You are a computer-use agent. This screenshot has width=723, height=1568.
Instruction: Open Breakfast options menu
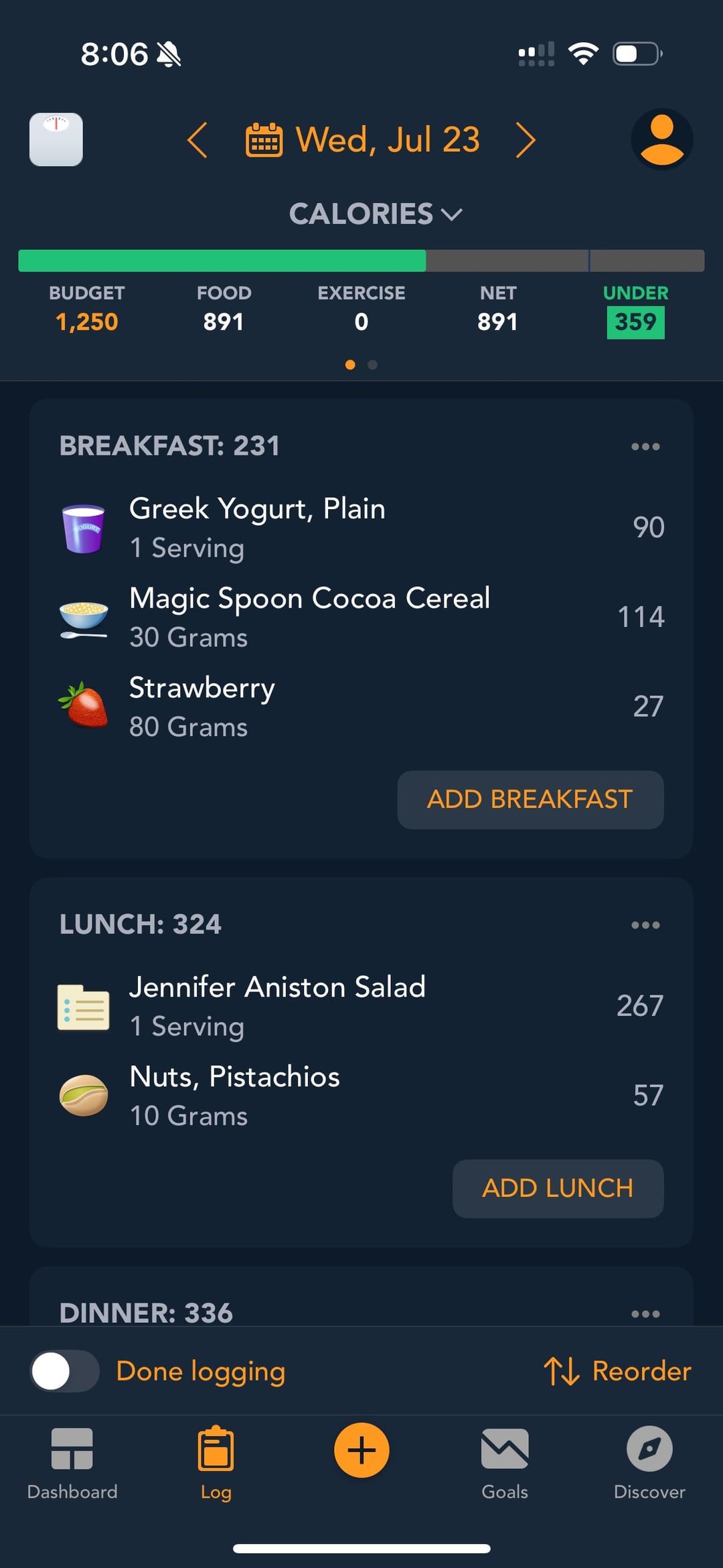(645, 446)
